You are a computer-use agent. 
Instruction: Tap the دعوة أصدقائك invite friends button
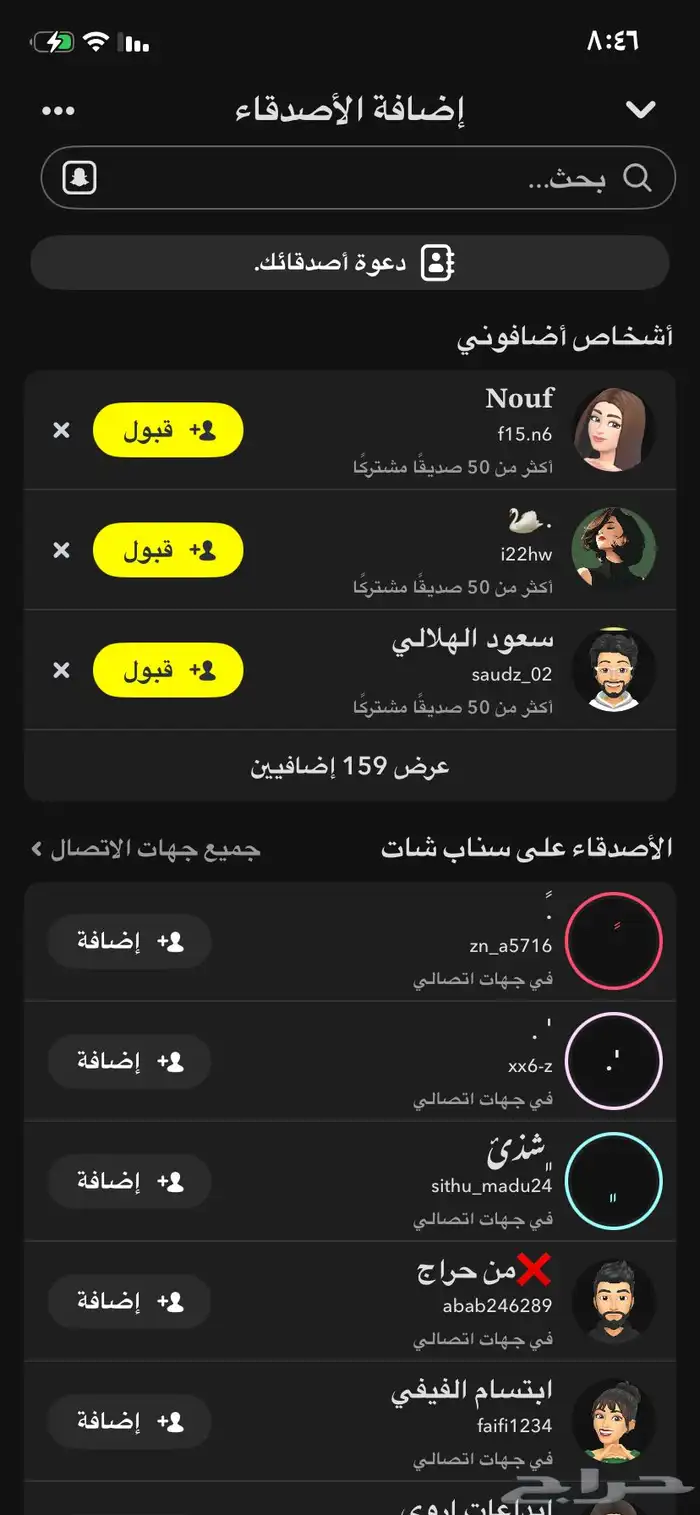350,263
